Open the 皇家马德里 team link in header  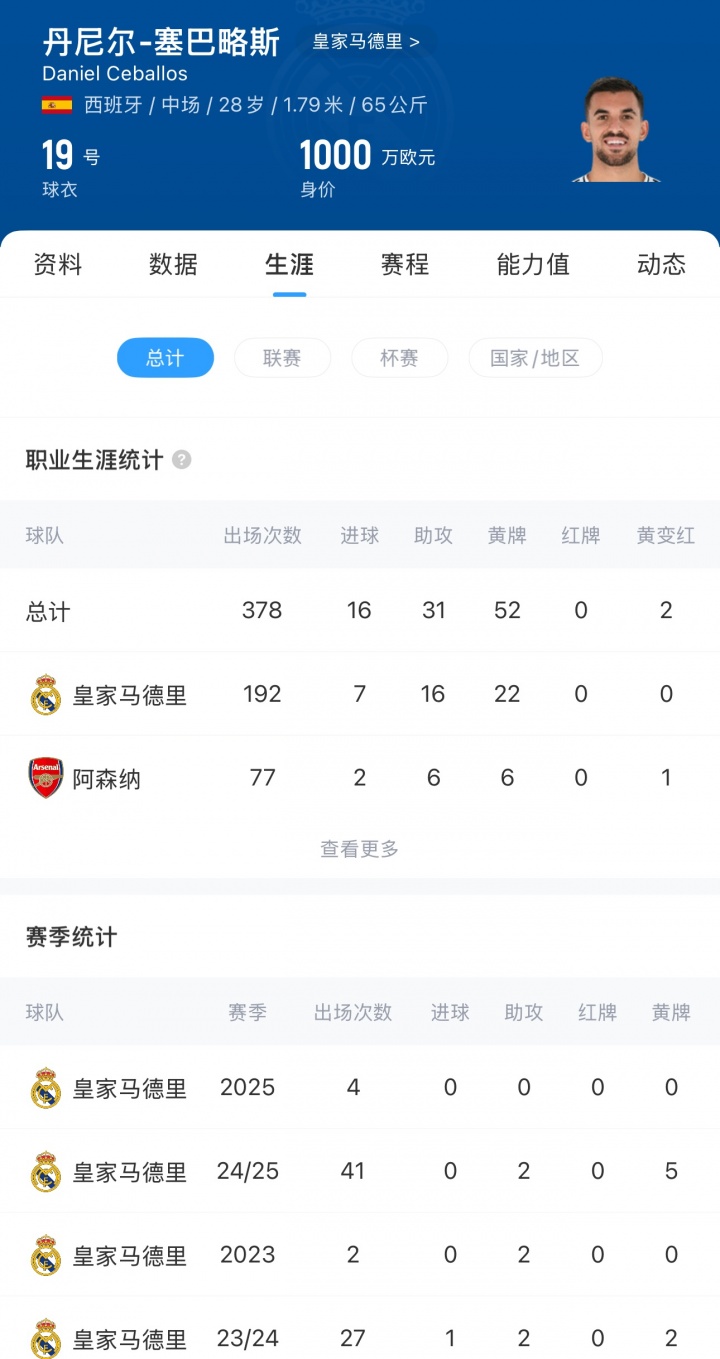coord(366,42)
